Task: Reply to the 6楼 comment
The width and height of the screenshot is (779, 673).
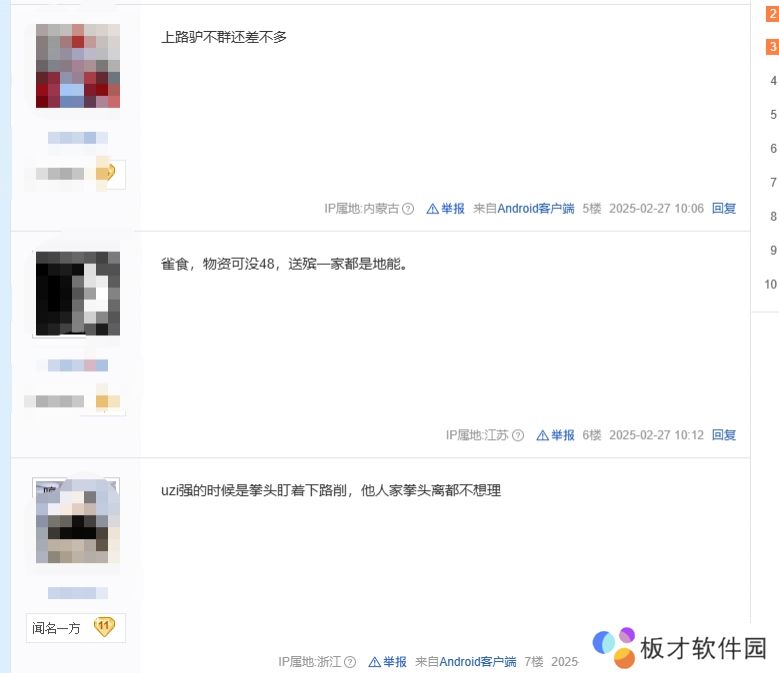Action: (x=724, y=436)
